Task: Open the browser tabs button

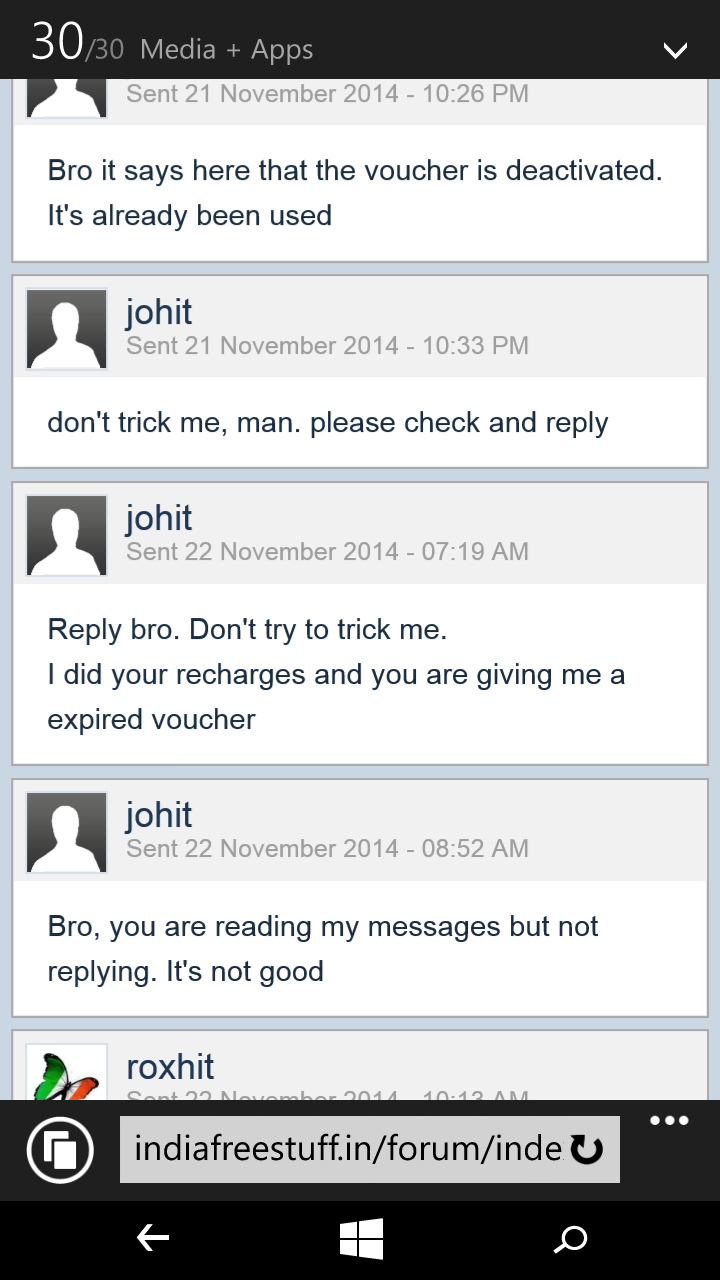Action: coord(61,1150)
